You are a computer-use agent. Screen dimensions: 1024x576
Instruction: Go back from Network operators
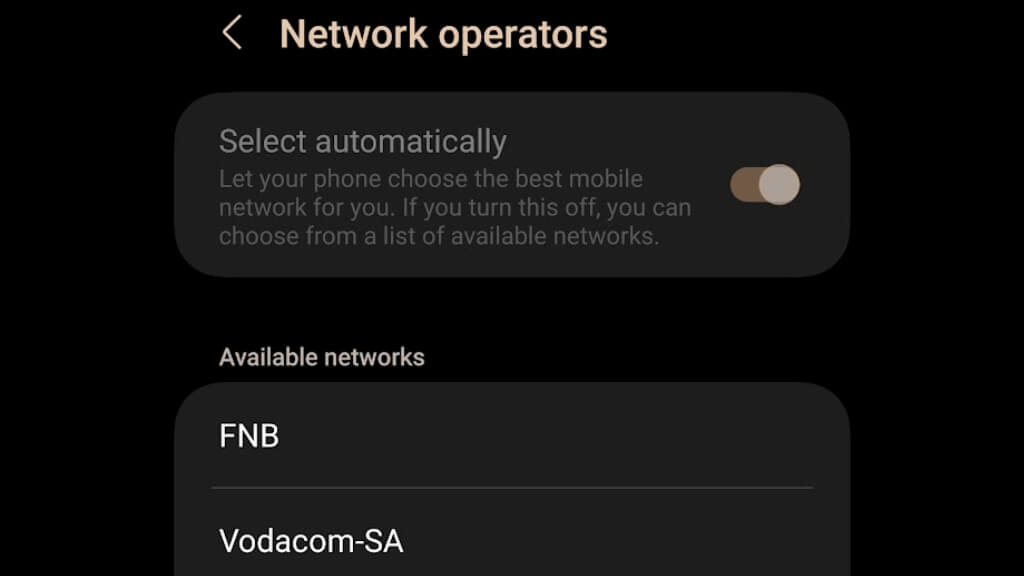(232, 33)
